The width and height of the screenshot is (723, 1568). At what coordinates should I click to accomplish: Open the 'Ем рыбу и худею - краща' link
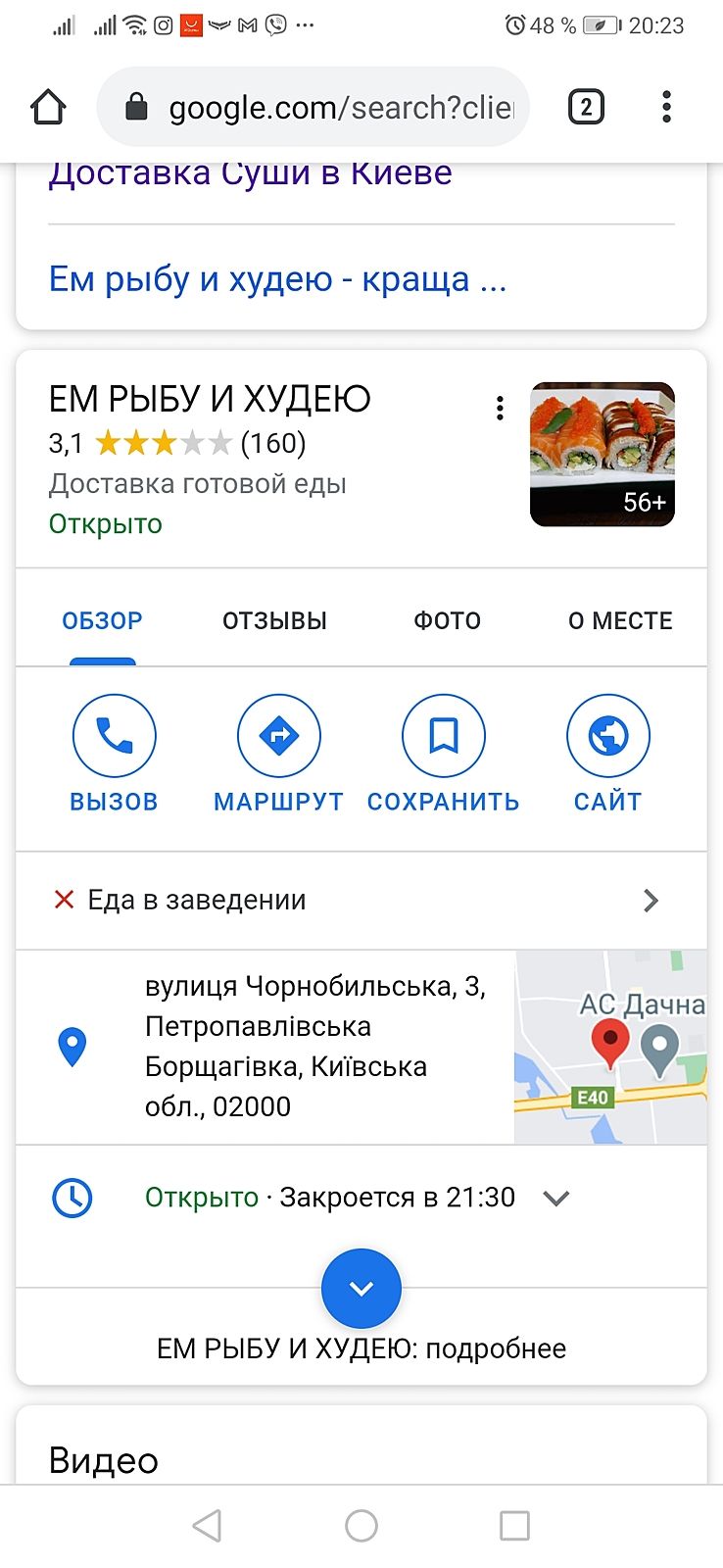point(277,280)
